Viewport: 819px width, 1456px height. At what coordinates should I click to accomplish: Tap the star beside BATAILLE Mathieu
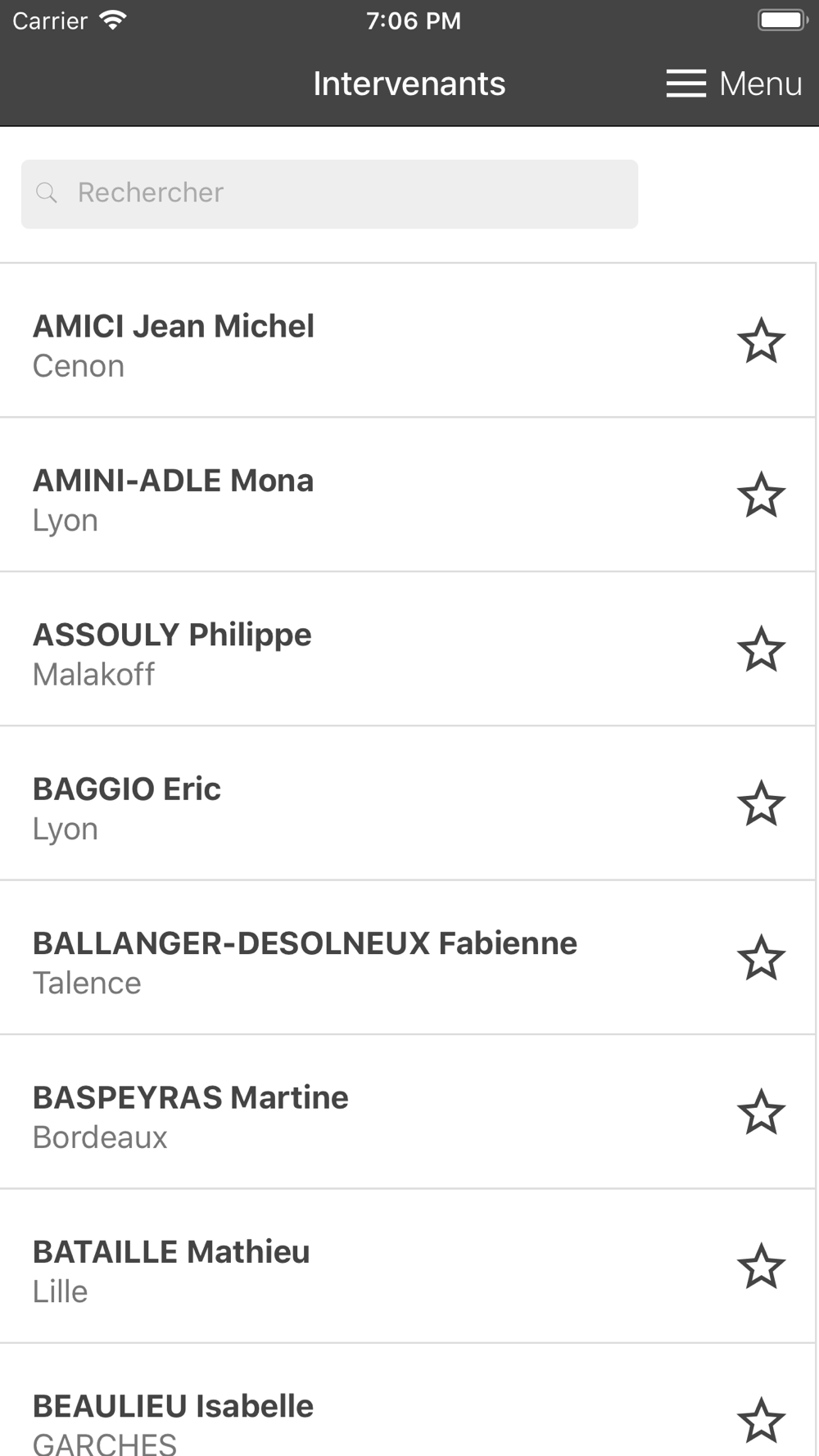click(x=761, y=1266)
